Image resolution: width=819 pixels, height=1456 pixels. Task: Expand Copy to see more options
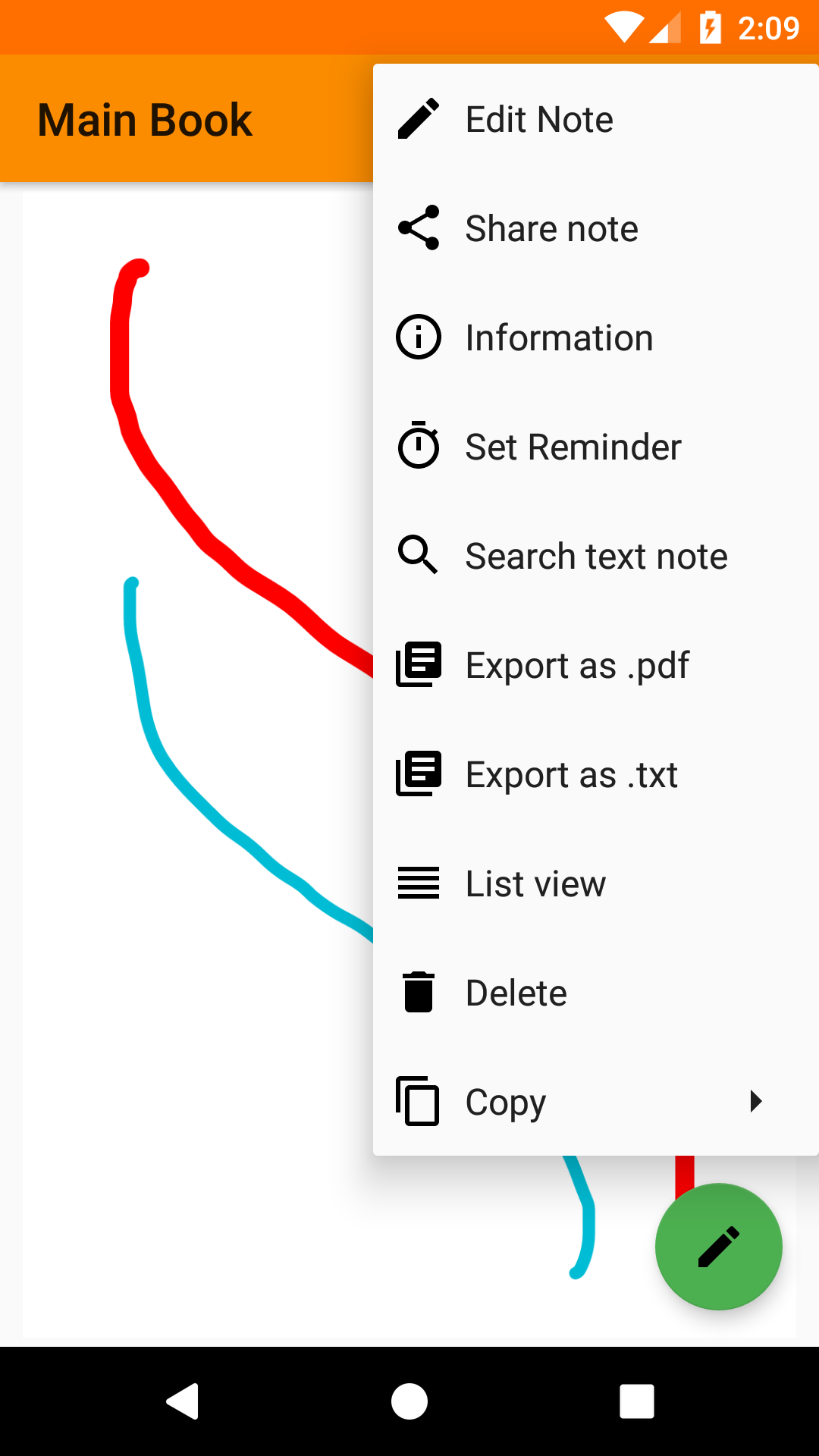(x=505, y=1102)
